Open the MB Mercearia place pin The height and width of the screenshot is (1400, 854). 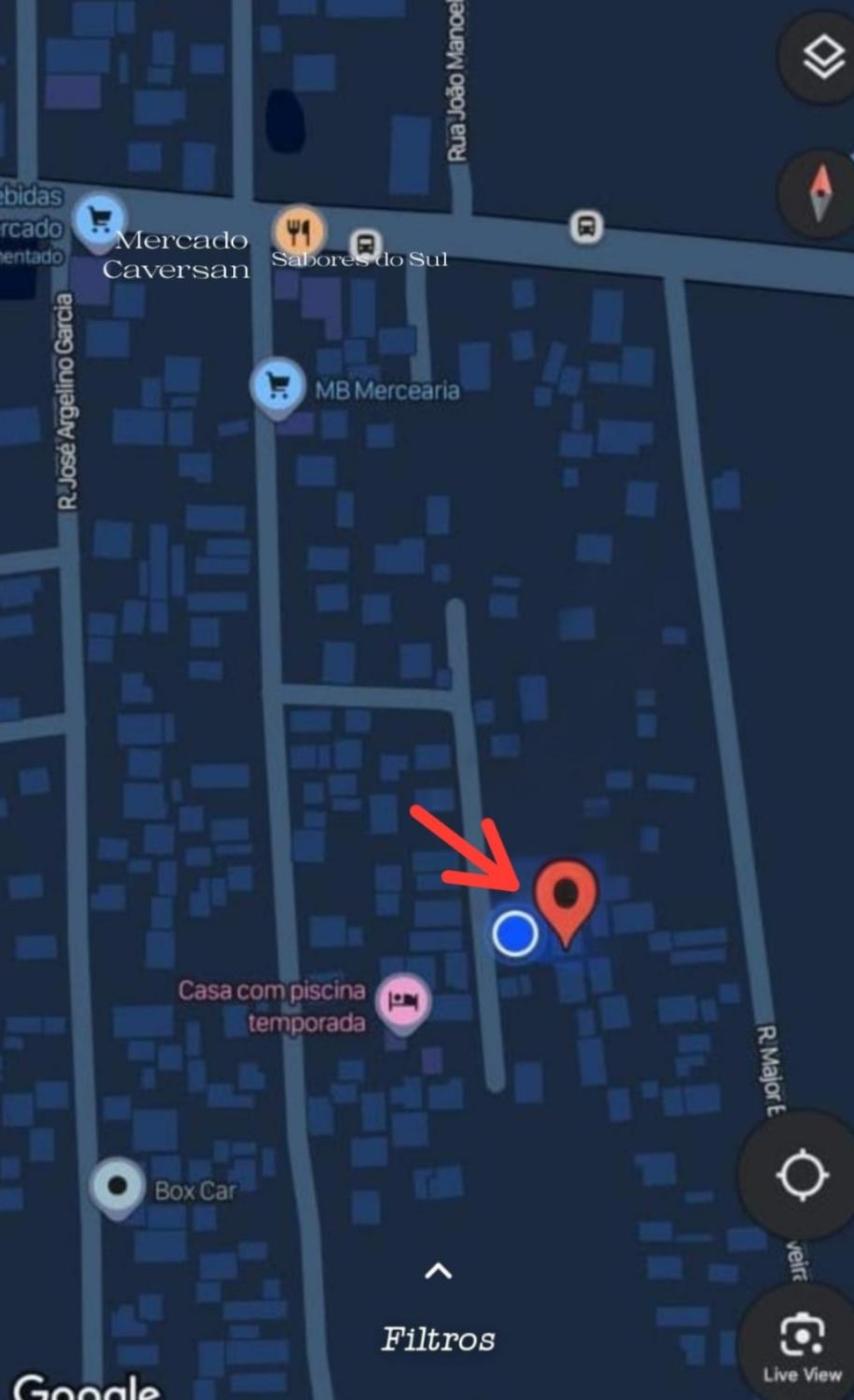click(x=278, y=385)
